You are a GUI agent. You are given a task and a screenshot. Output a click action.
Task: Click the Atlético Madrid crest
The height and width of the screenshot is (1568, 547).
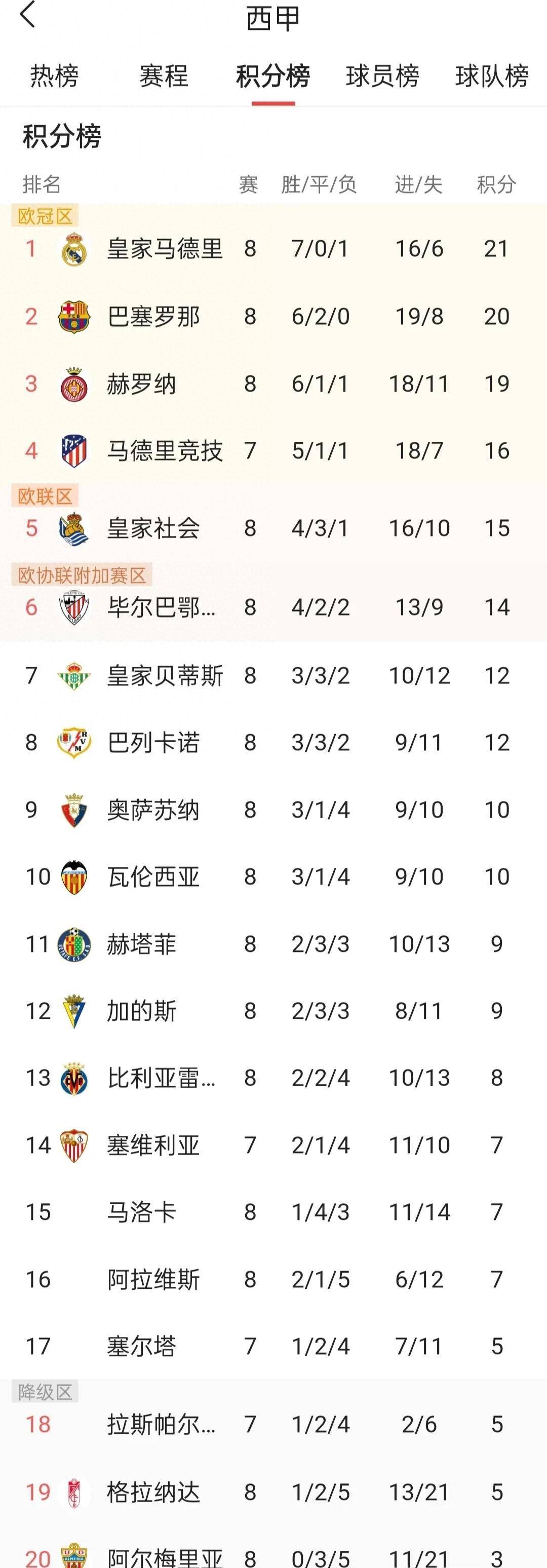tap(73, 450)
